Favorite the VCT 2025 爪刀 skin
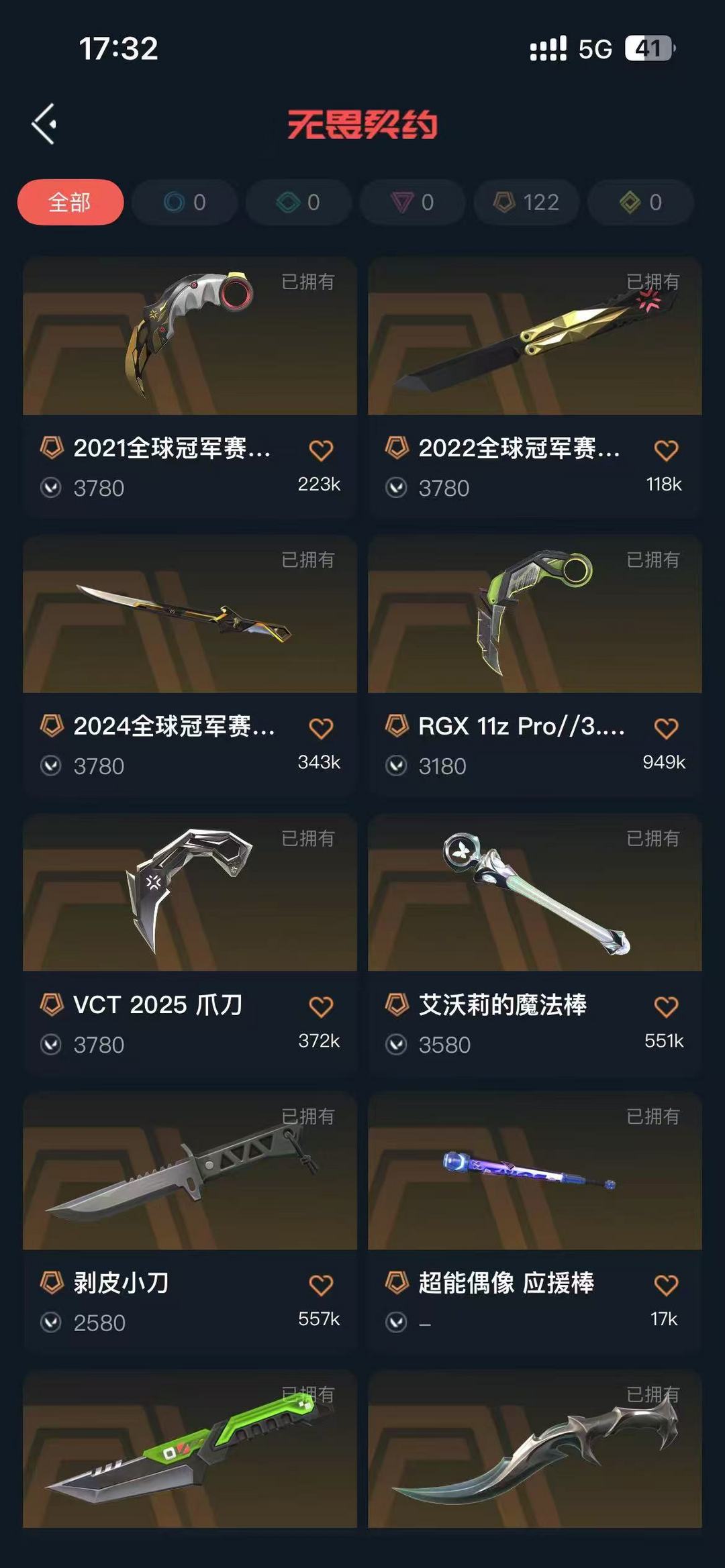725x1568 pixels. (x=321, y=1007)
